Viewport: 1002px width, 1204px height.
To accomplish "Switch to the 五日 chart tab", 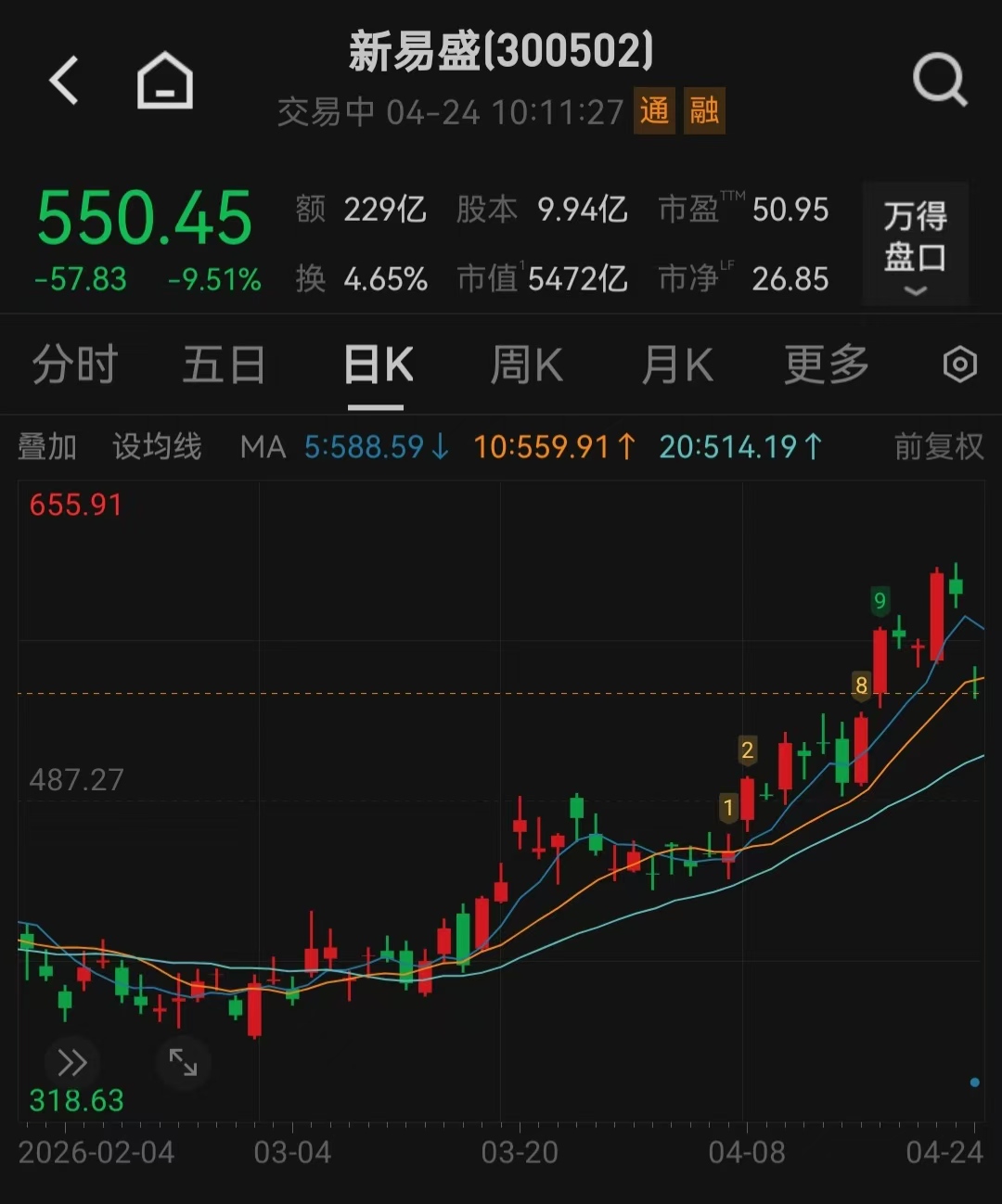I will [224, 365].
